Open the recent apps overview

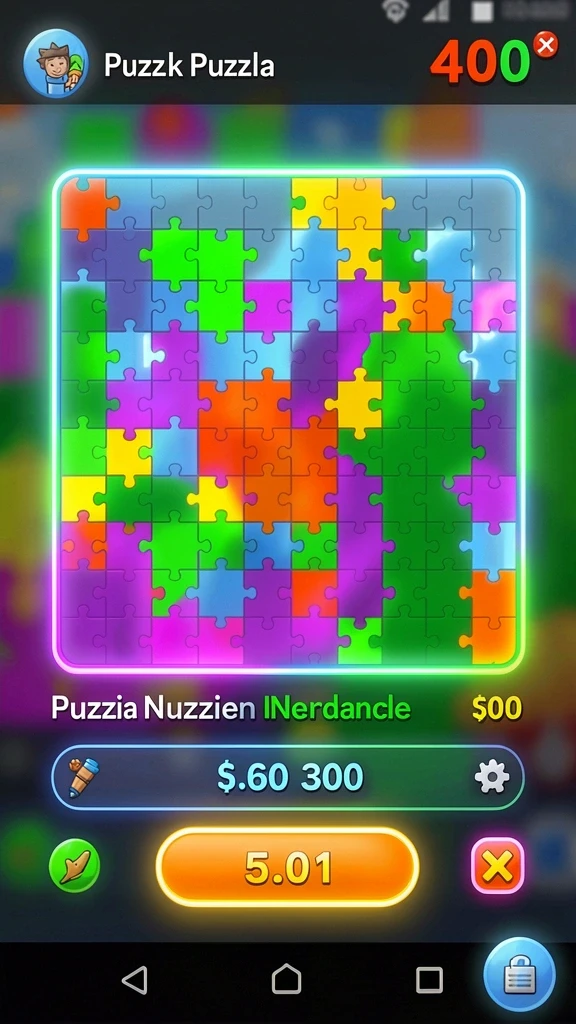[429, 980]
